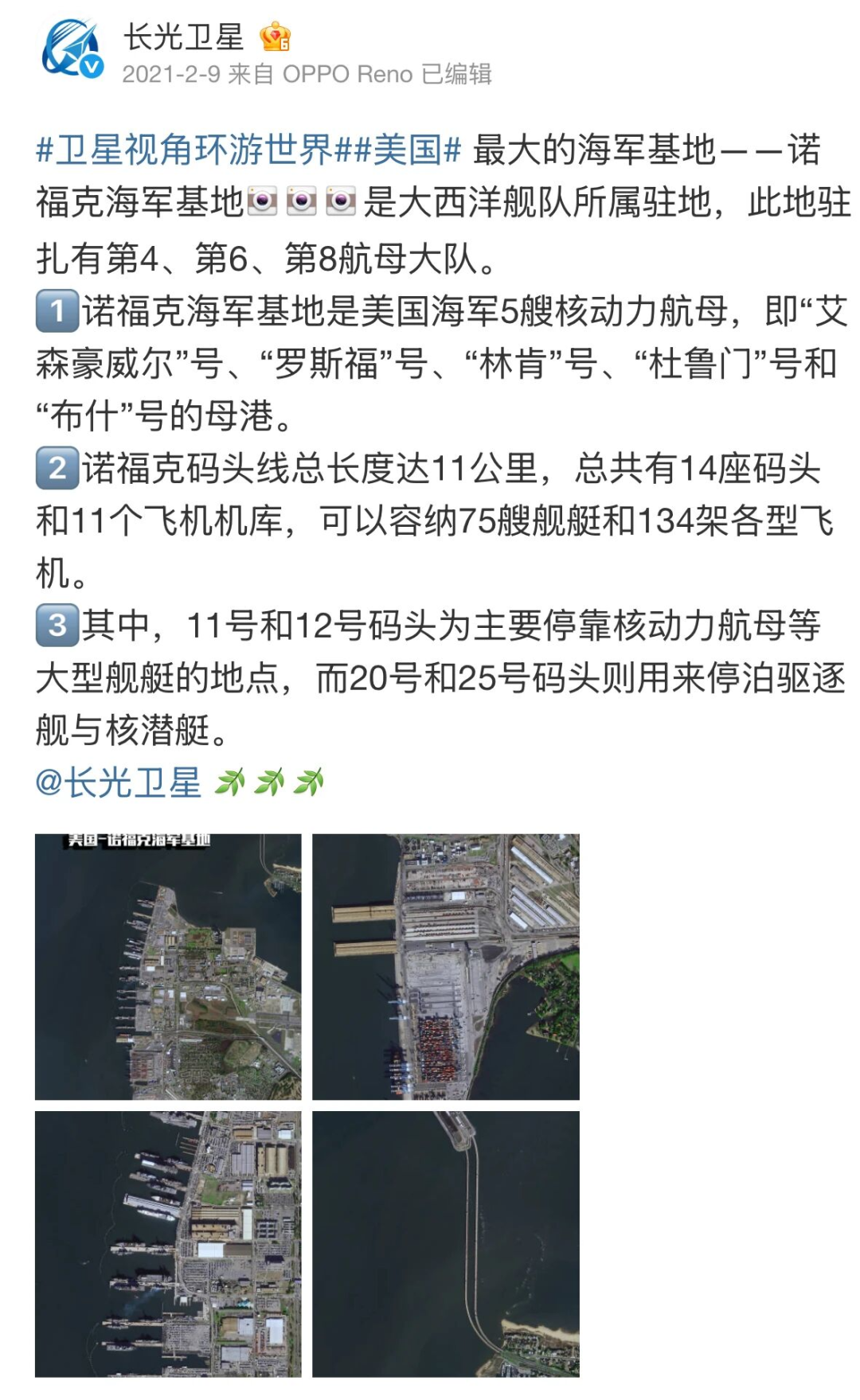
Task: View the container port satellite photo
Action: point(446,966)
